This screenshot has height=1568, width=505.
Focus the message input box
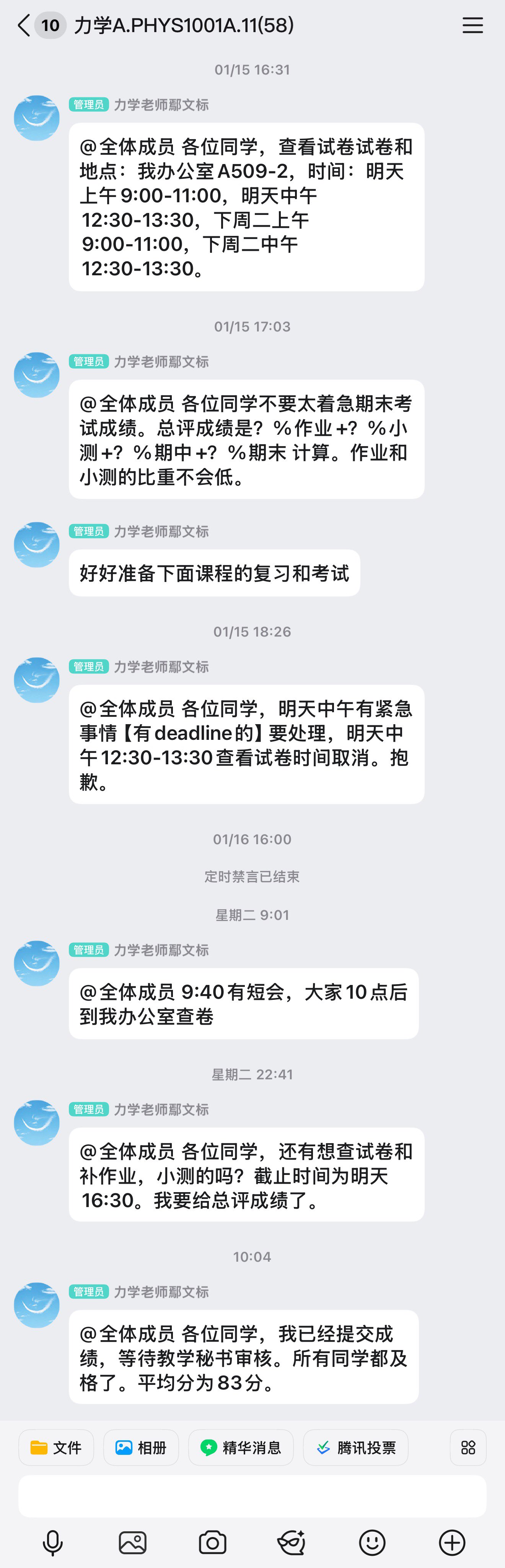(252, 1496)
